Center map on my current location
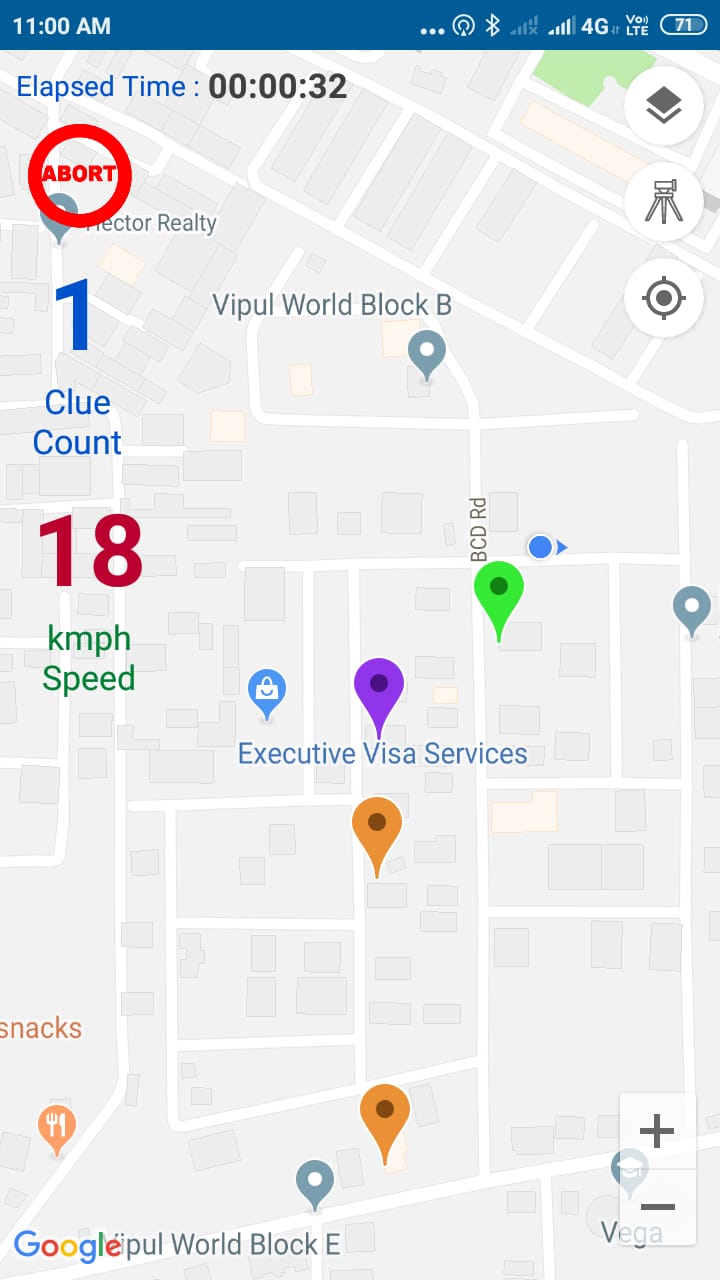The image size is (720, 1280). coord(663,298)
